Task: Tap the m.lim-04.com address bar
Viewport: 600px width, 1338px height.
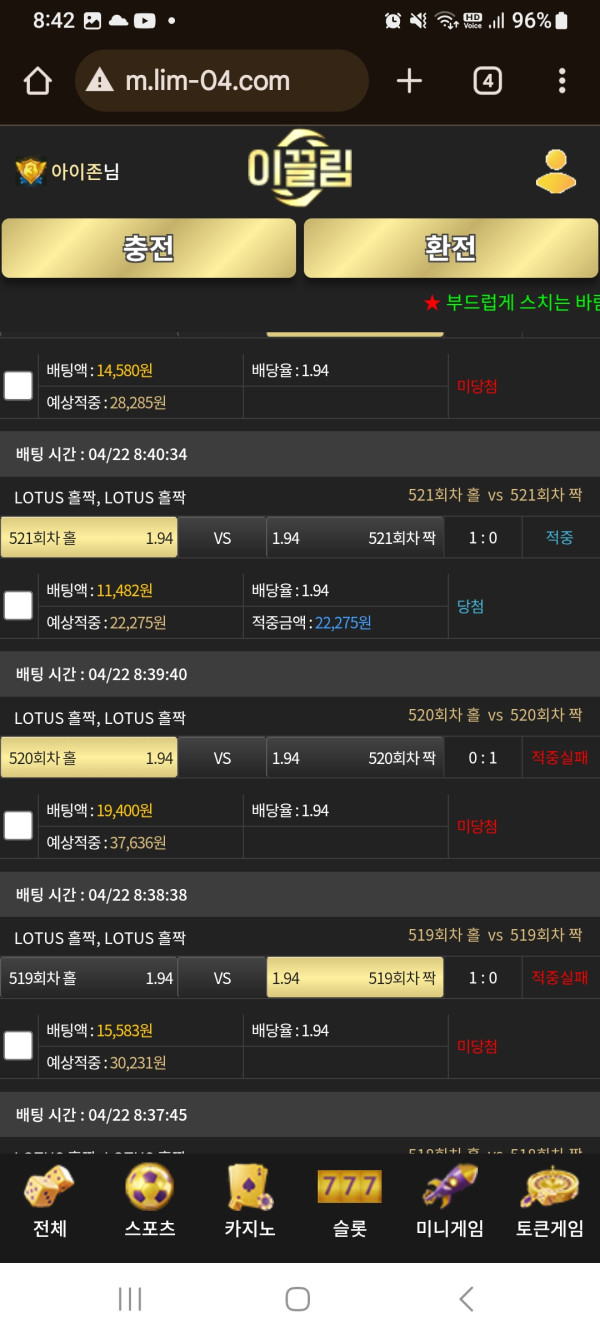Action: click(222, 81)
